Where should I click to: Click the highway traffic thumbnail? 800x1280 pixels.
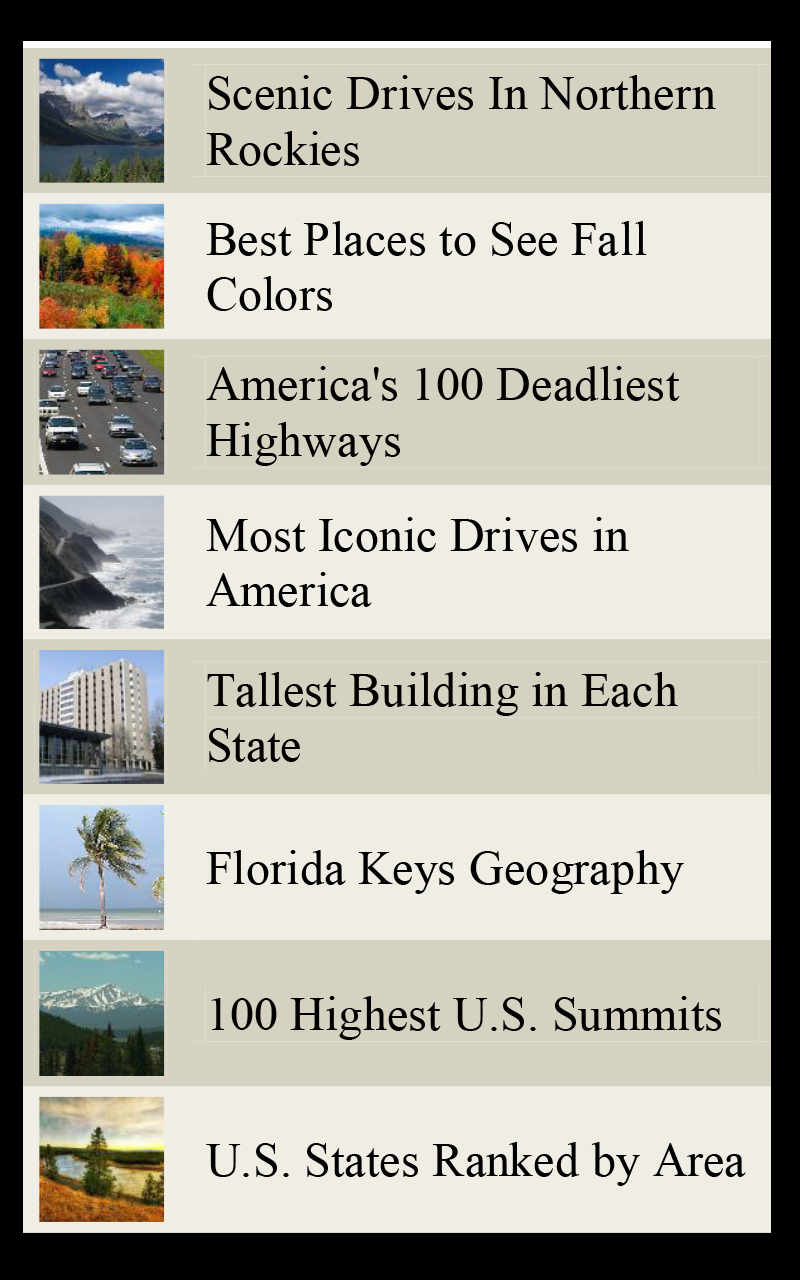tap(100, 410)
